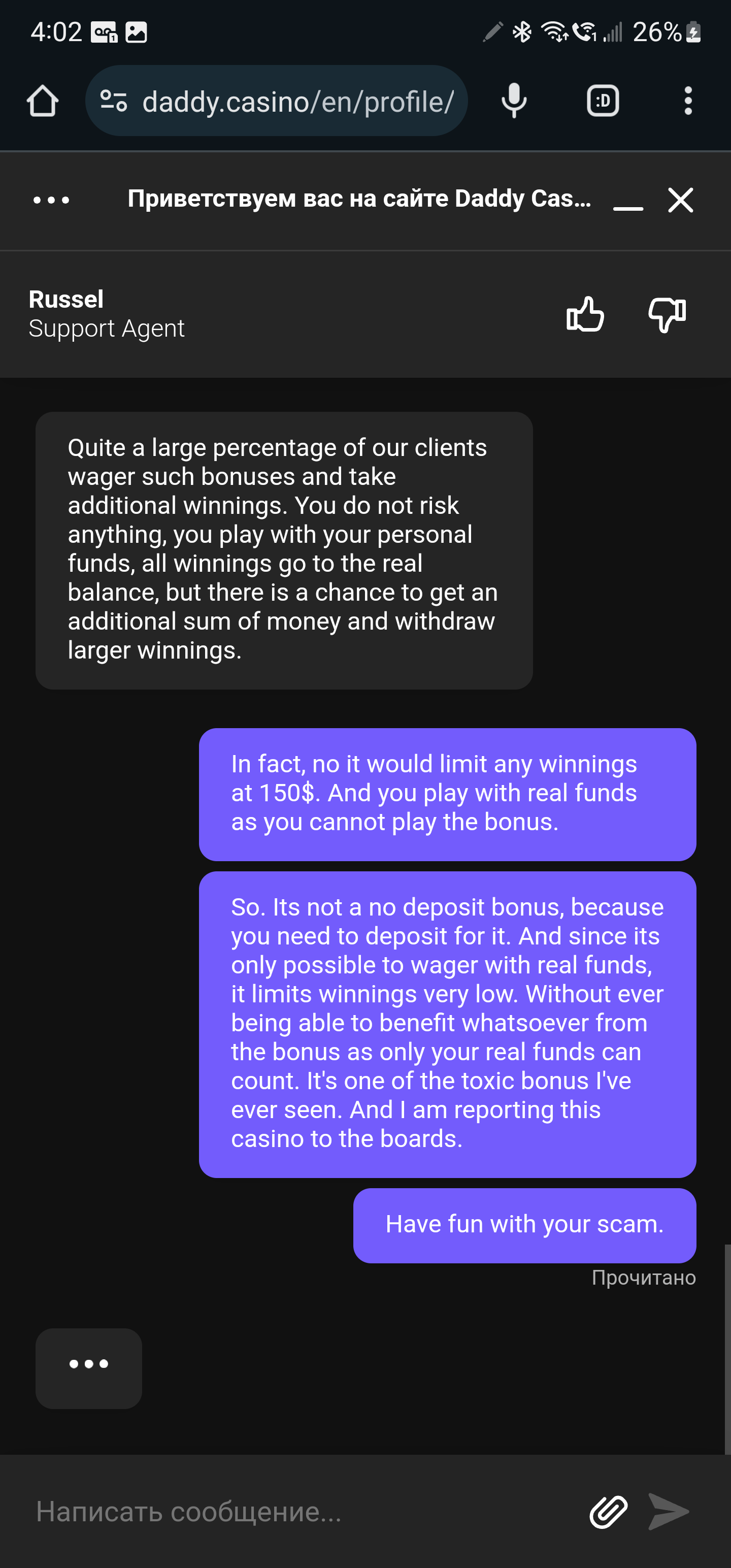
Task: Send the message with arrow icon
Action: (x=668, y=1512)
